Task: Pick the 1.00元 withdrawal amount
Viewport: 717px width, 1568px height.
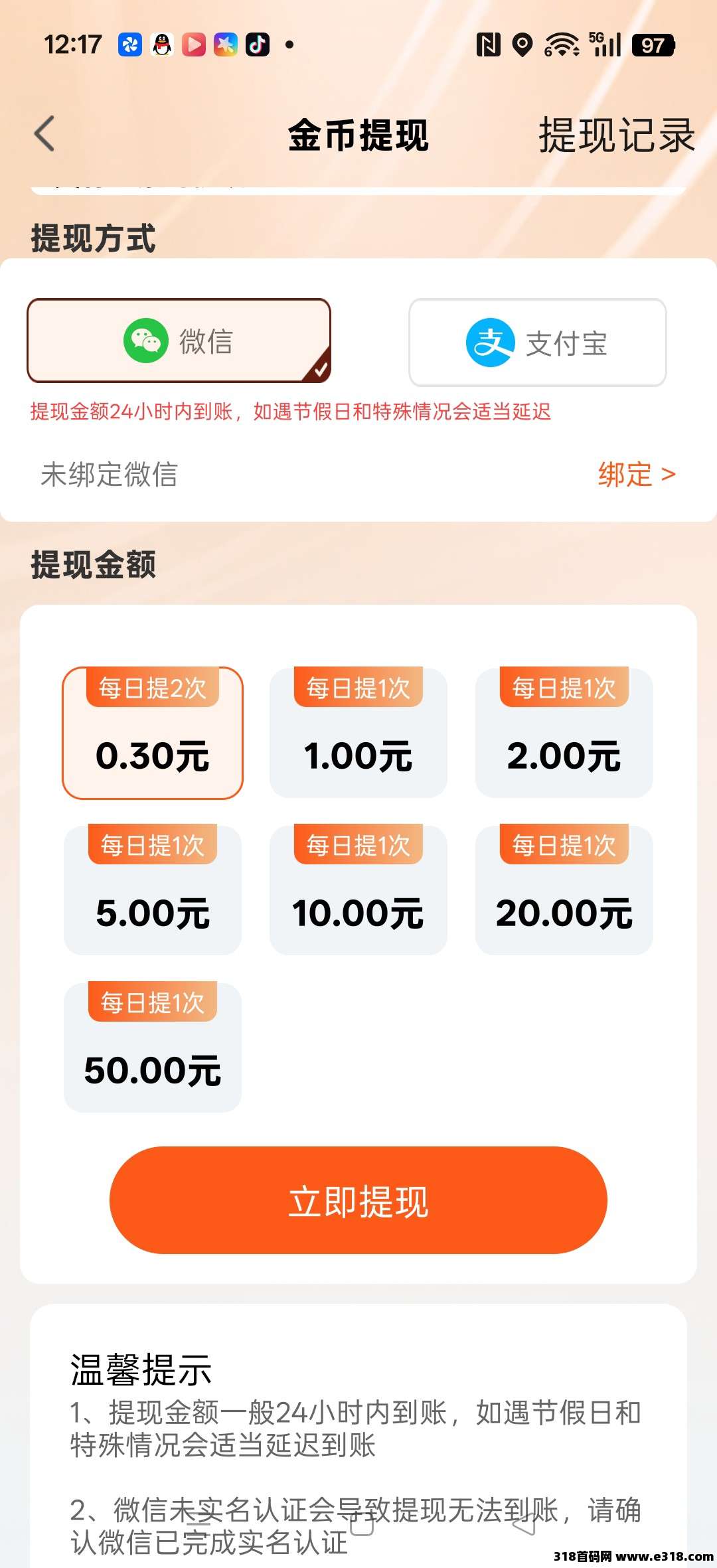Action: [x=358, y=734]
